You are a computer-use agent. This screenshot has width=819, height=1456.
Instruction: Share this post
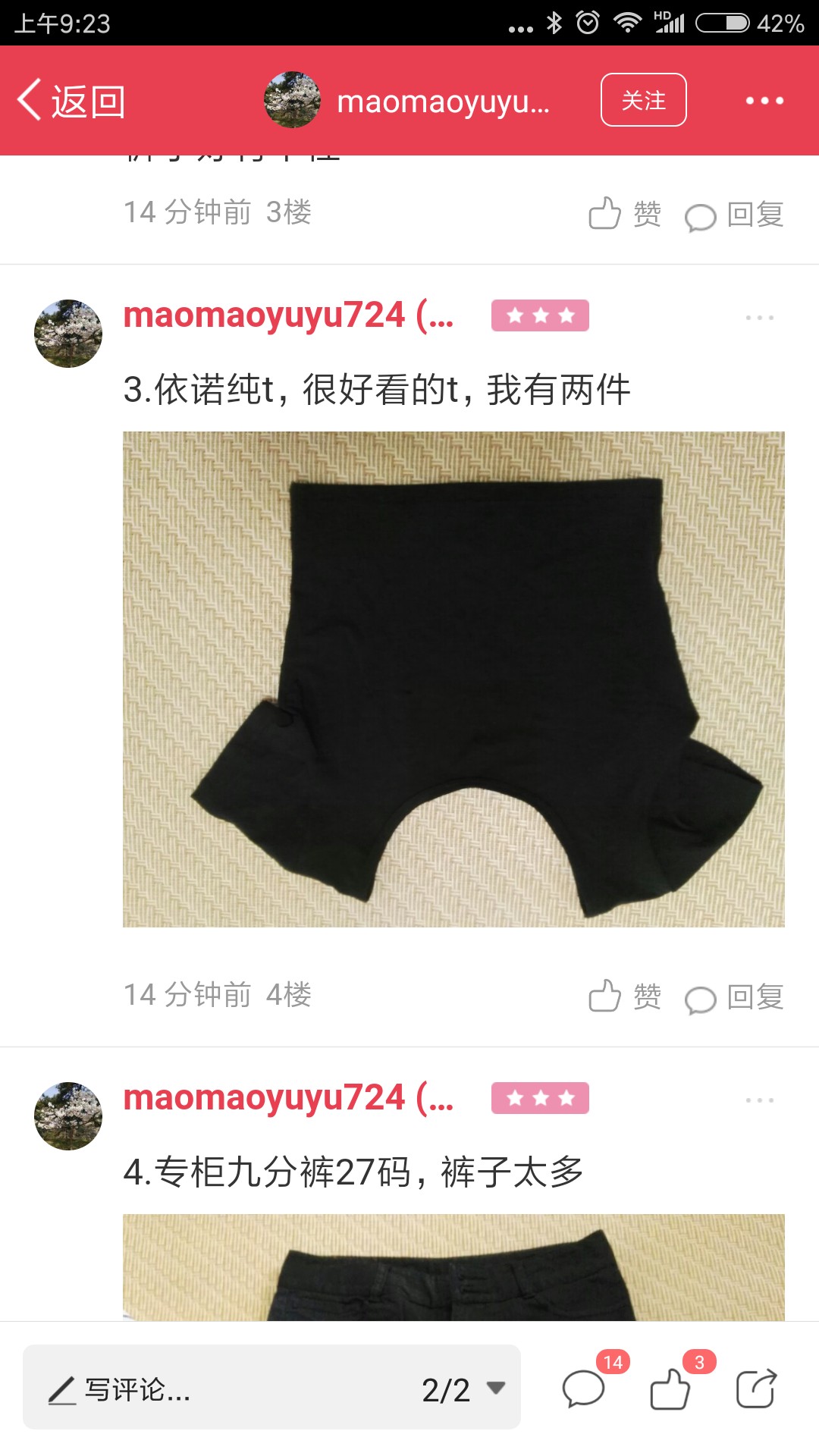(757, 1389)
